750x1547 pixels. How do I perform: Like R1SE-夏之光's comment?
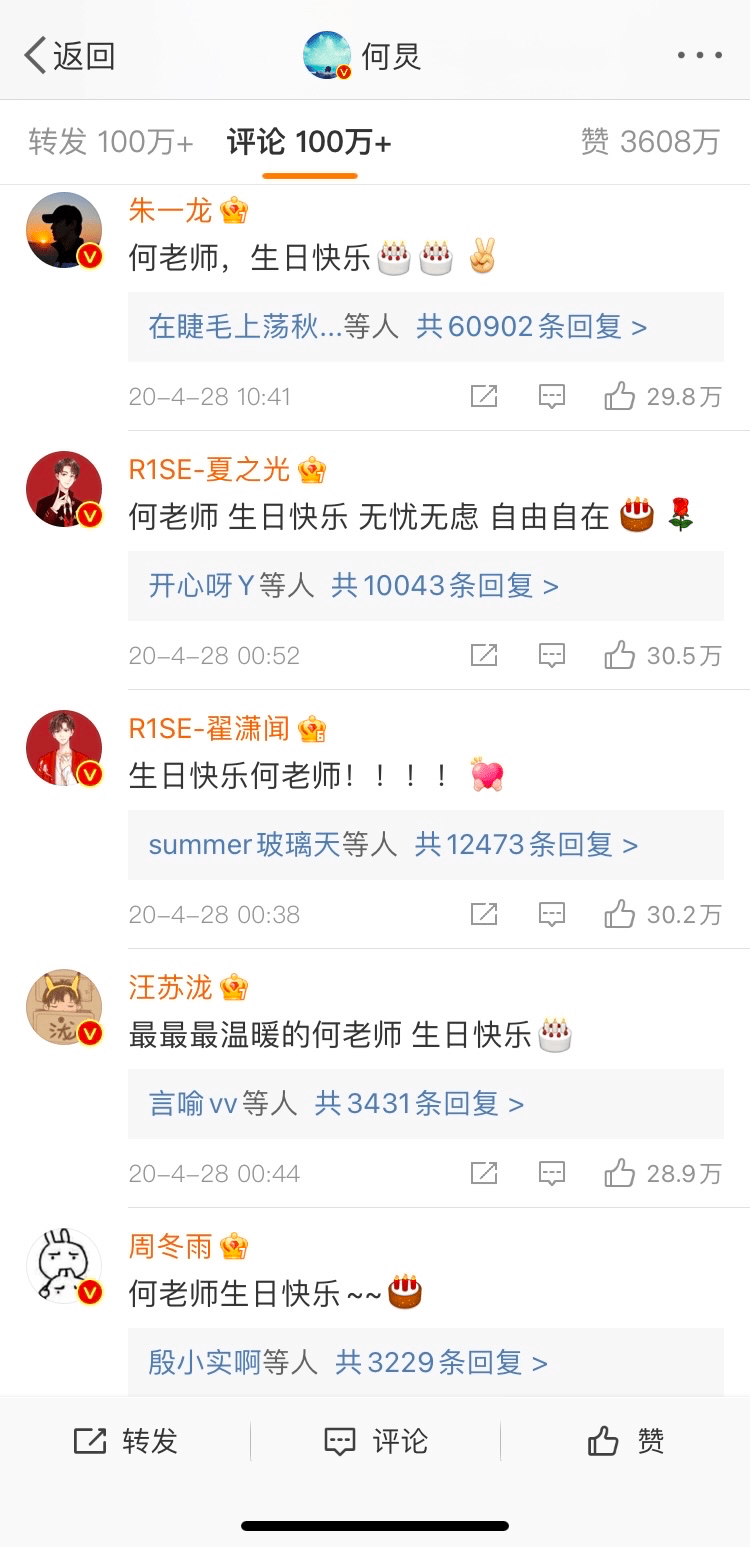pyautogui.click(x=663, y=656)
